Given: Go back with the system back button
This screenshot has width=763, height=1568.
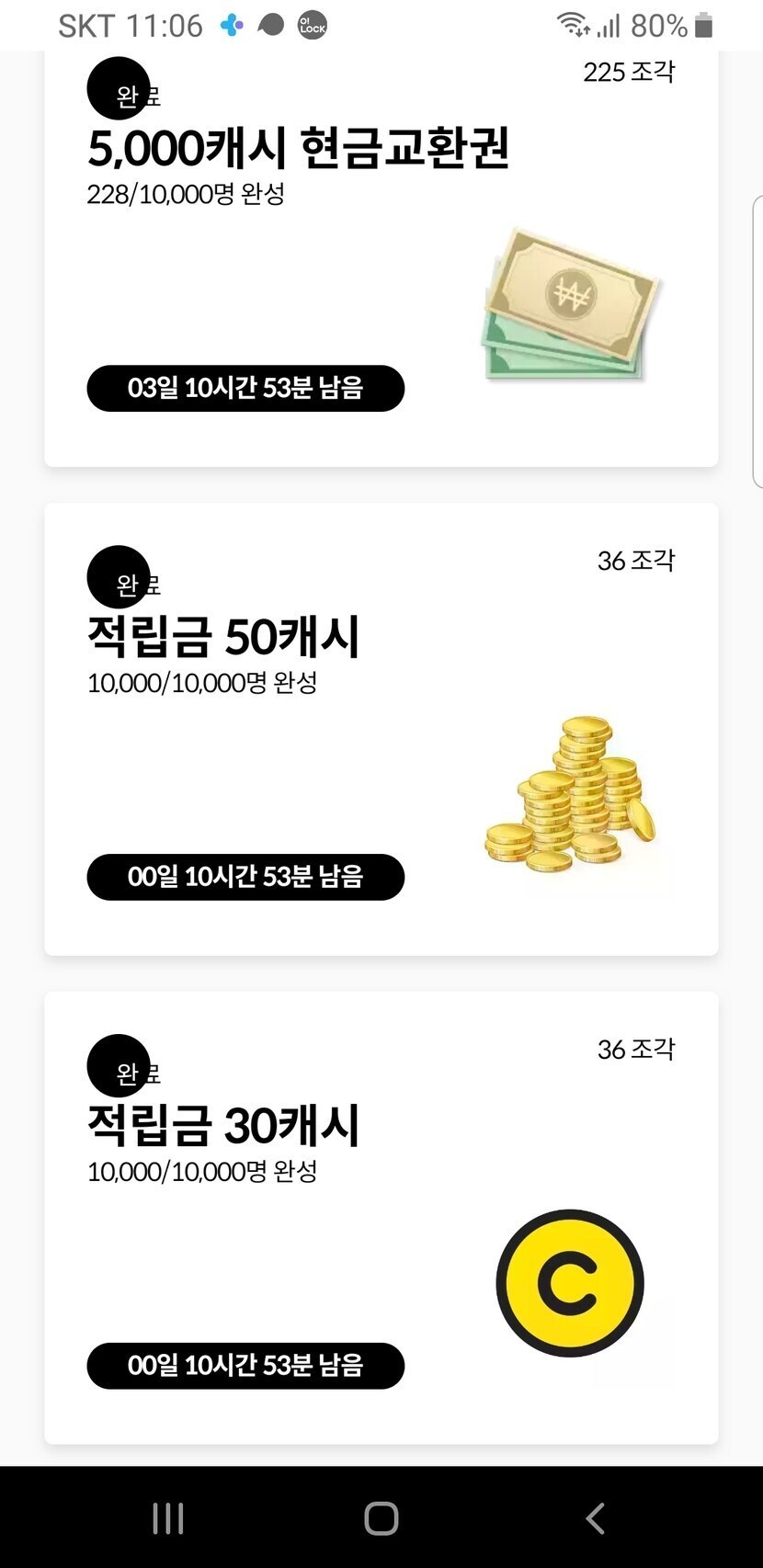Looking at the screenshot, I should [595, 1518].
